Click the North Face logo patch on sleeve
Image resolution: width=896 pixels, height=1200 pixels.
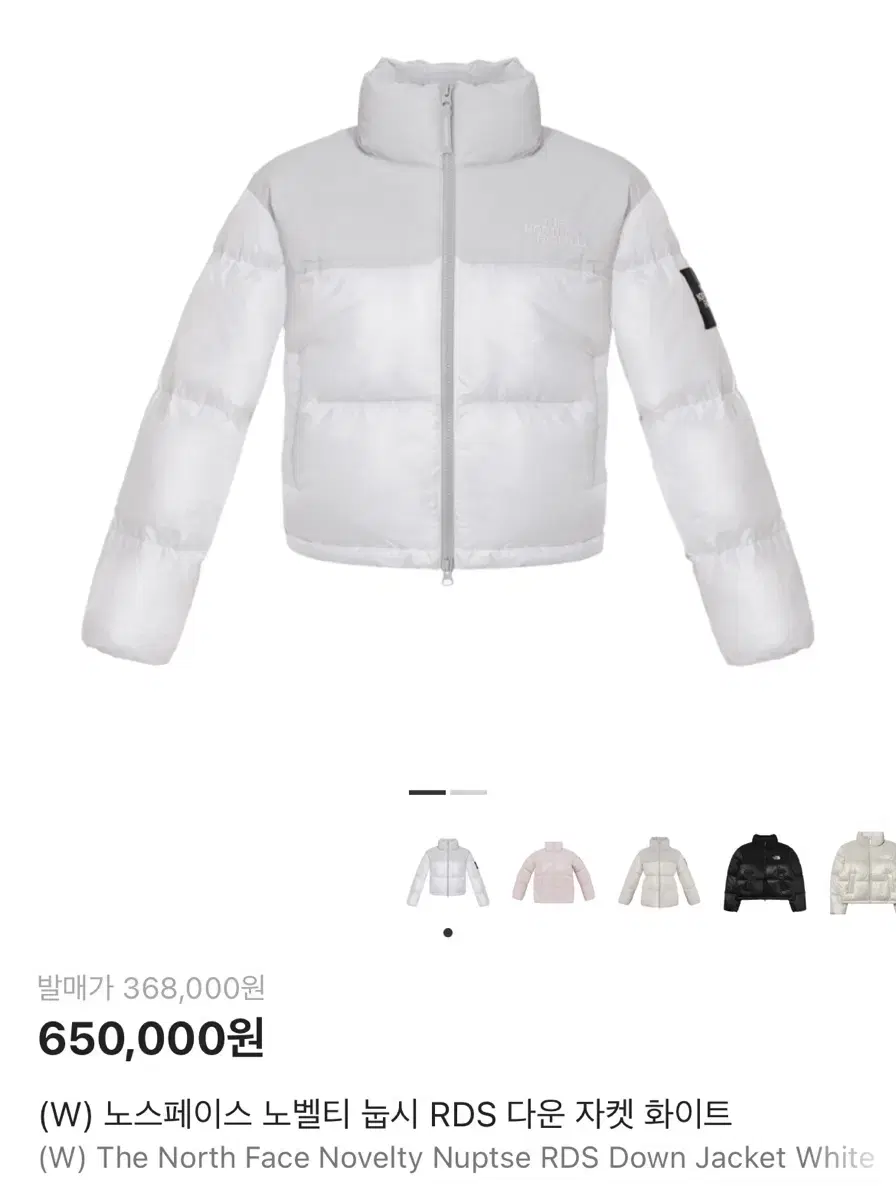tap(697, 297)
